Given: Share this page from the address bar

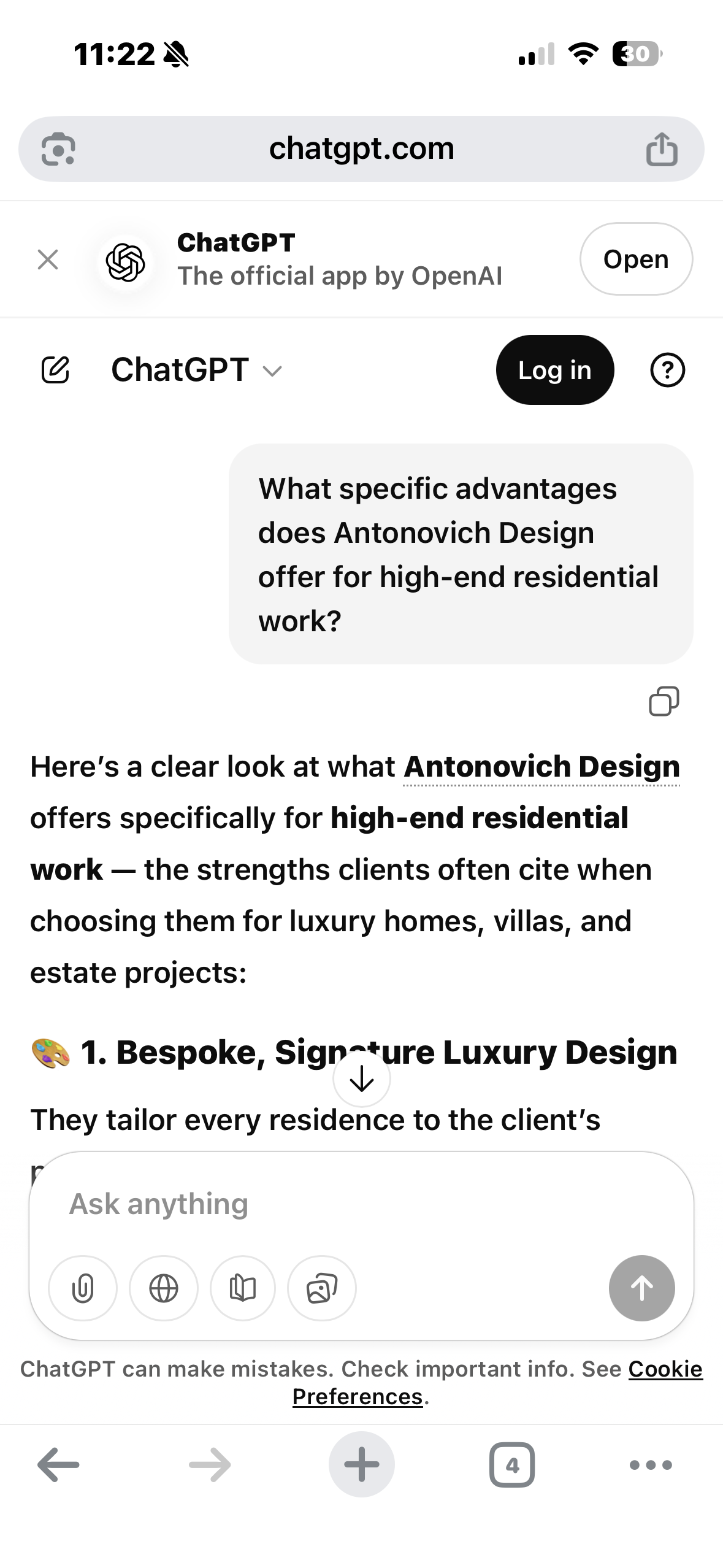Looking at the screenshot, I should tap(662, 149).
